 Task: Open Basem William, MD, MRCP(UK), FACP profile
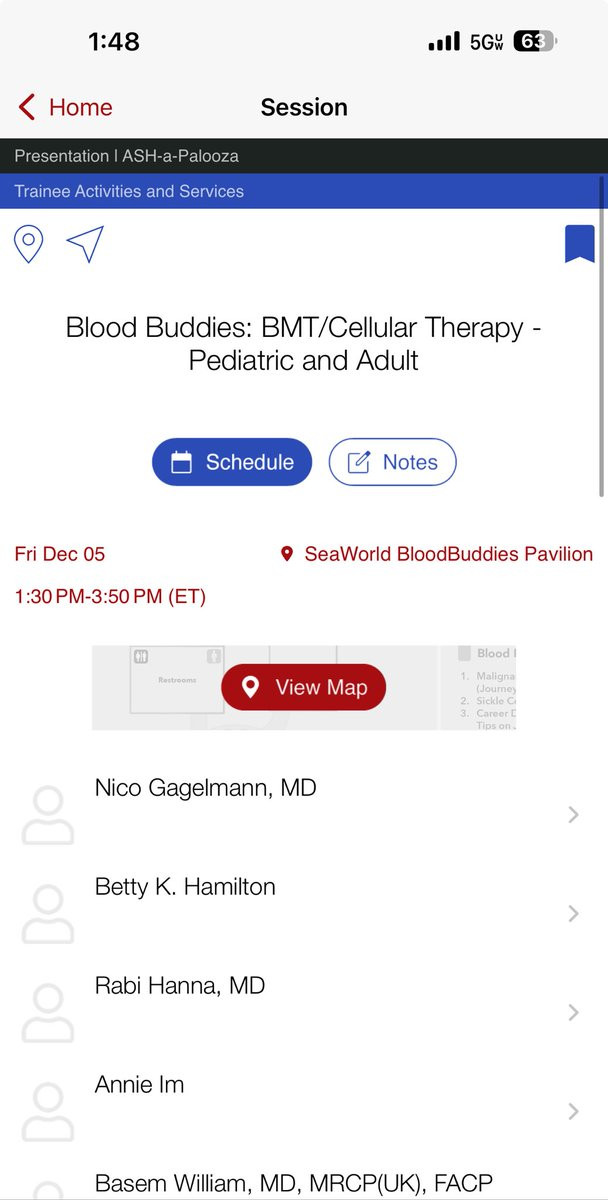(294, 1184)
